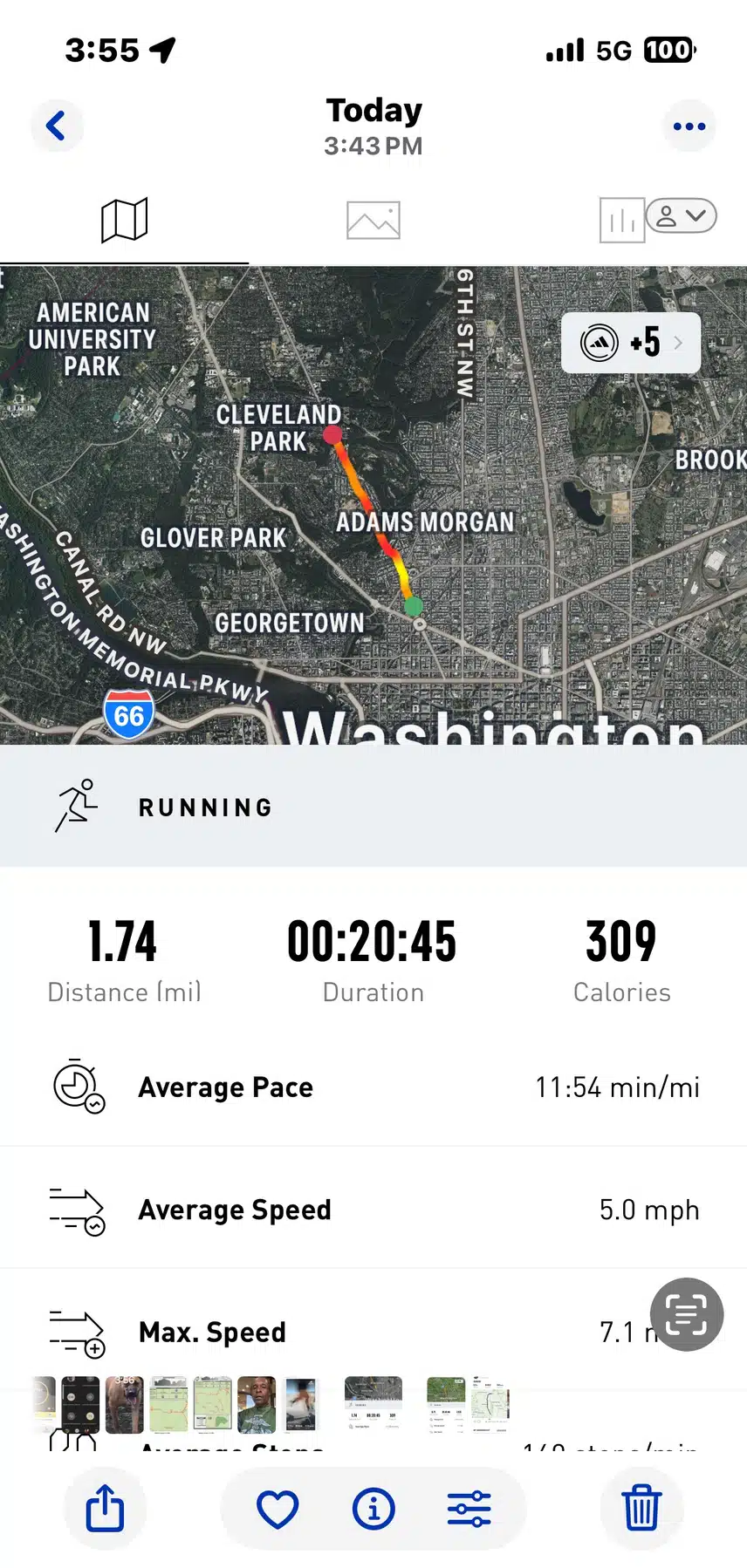Go back using the back arrow
Screen dimensions: 747x1568
57,126
